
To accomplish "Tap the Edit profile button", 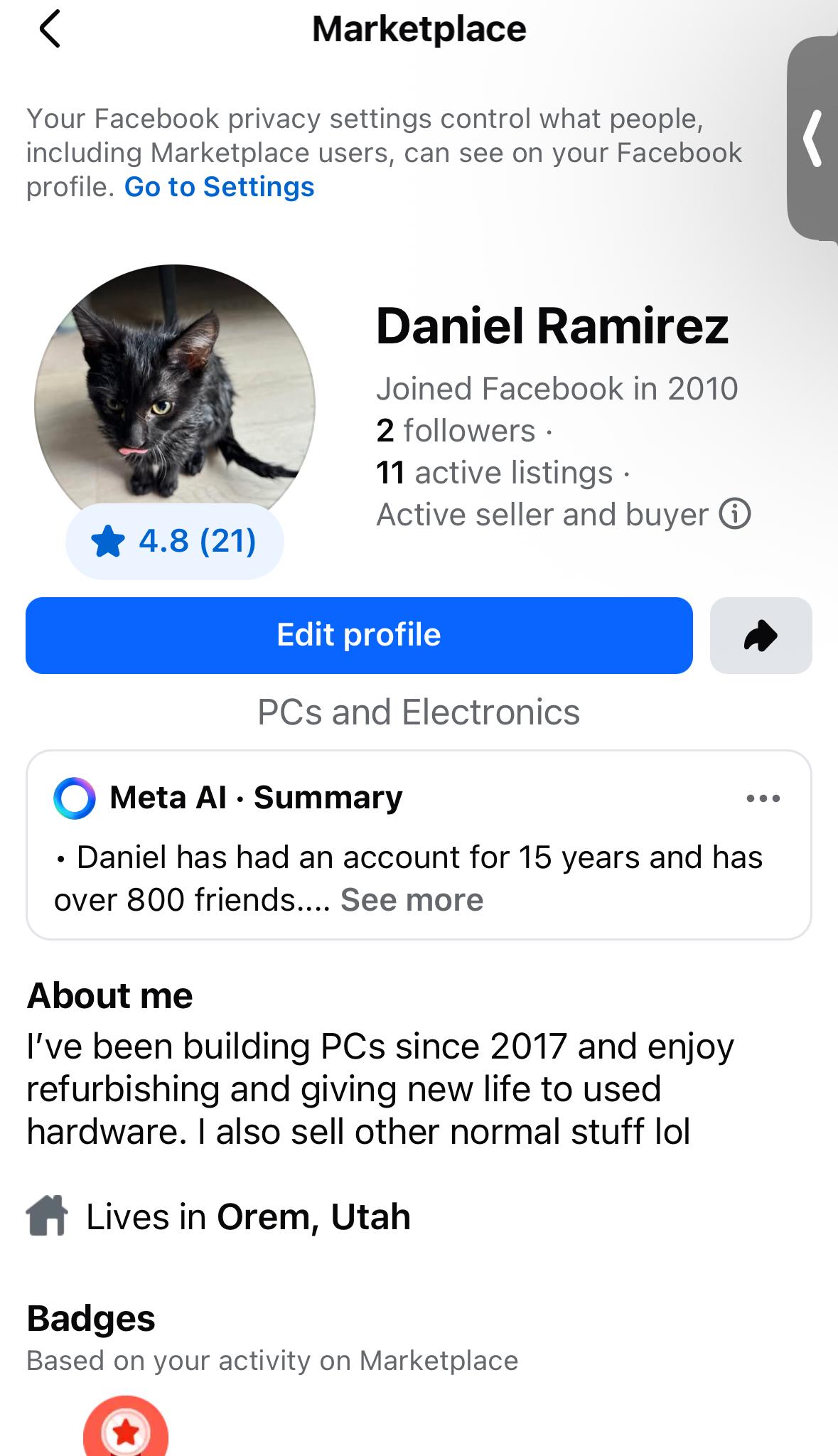I will [359, 635].
